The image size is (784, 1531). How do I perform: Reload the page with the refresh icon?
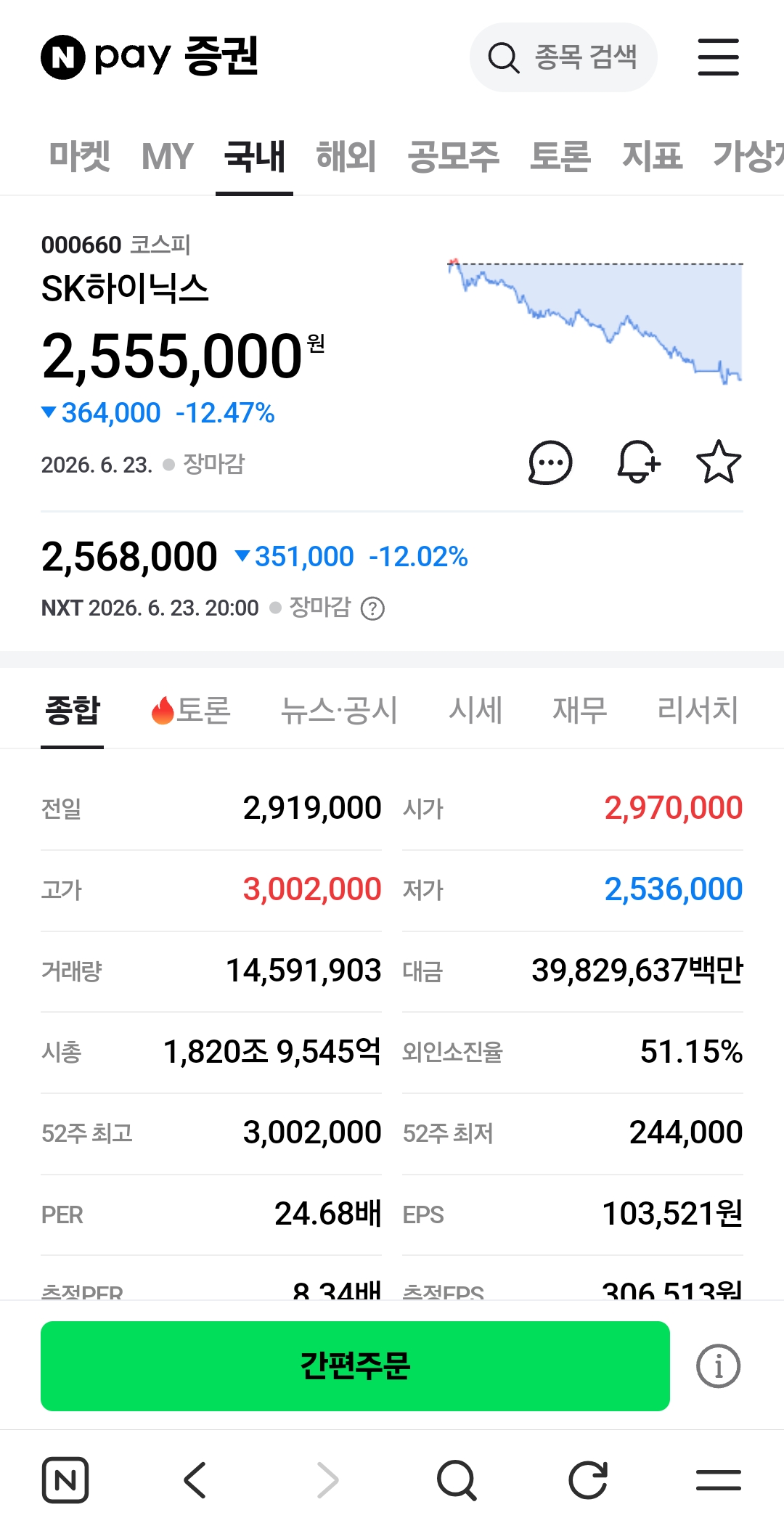click(587, 1480)
